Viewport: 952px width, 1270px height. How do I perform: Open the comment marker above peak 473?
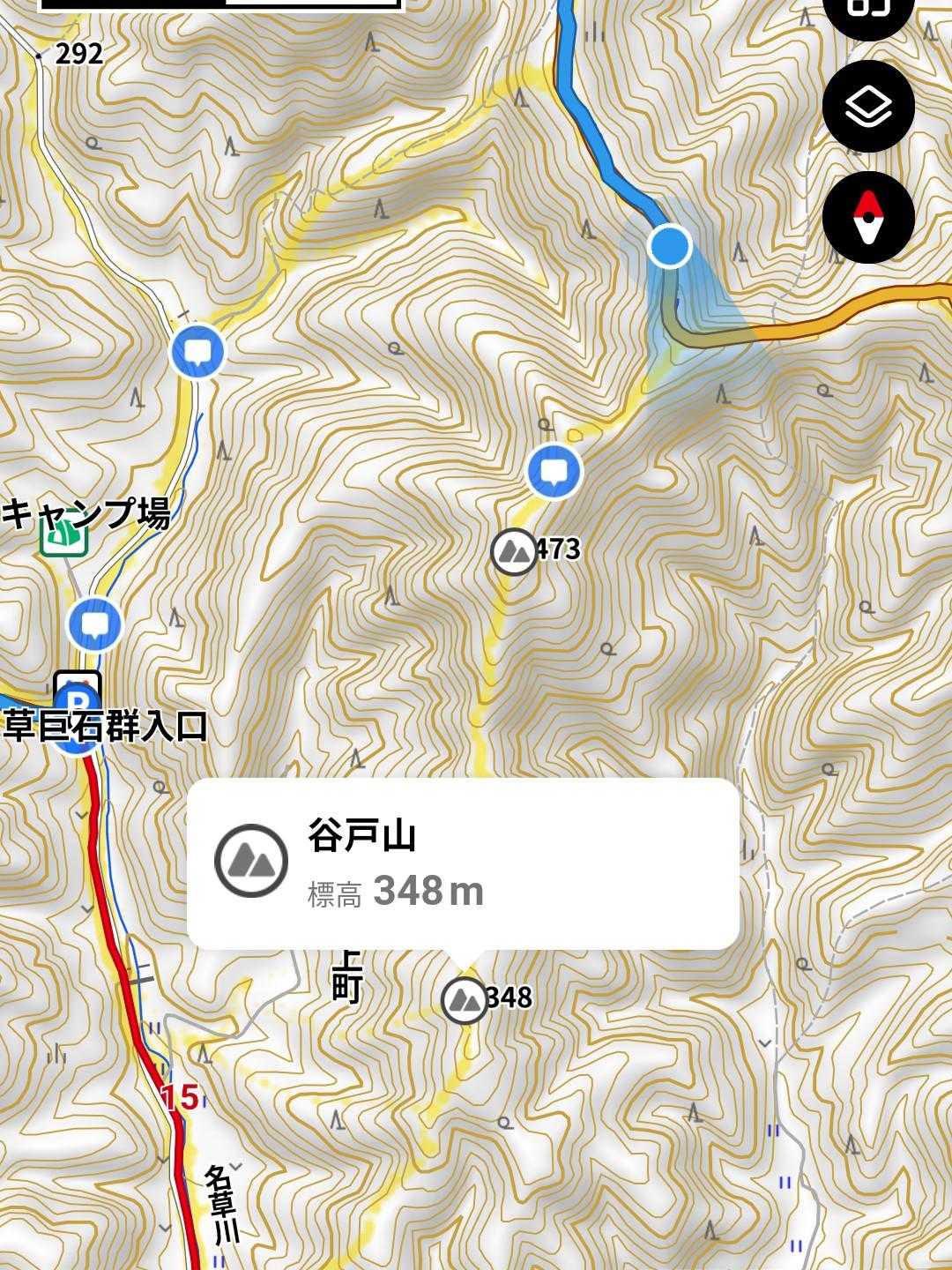(554, 472)
